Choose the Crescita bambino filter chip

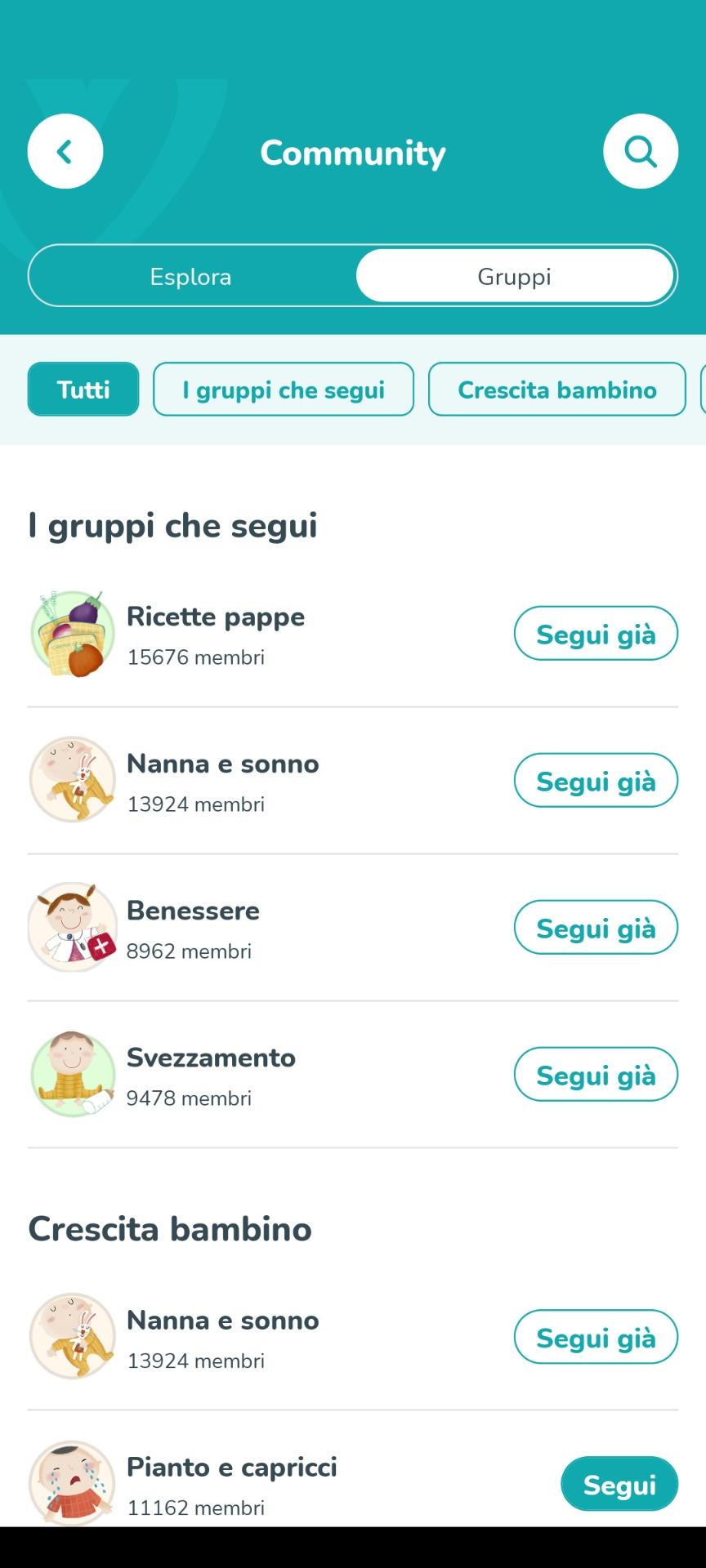pos(556,390)
